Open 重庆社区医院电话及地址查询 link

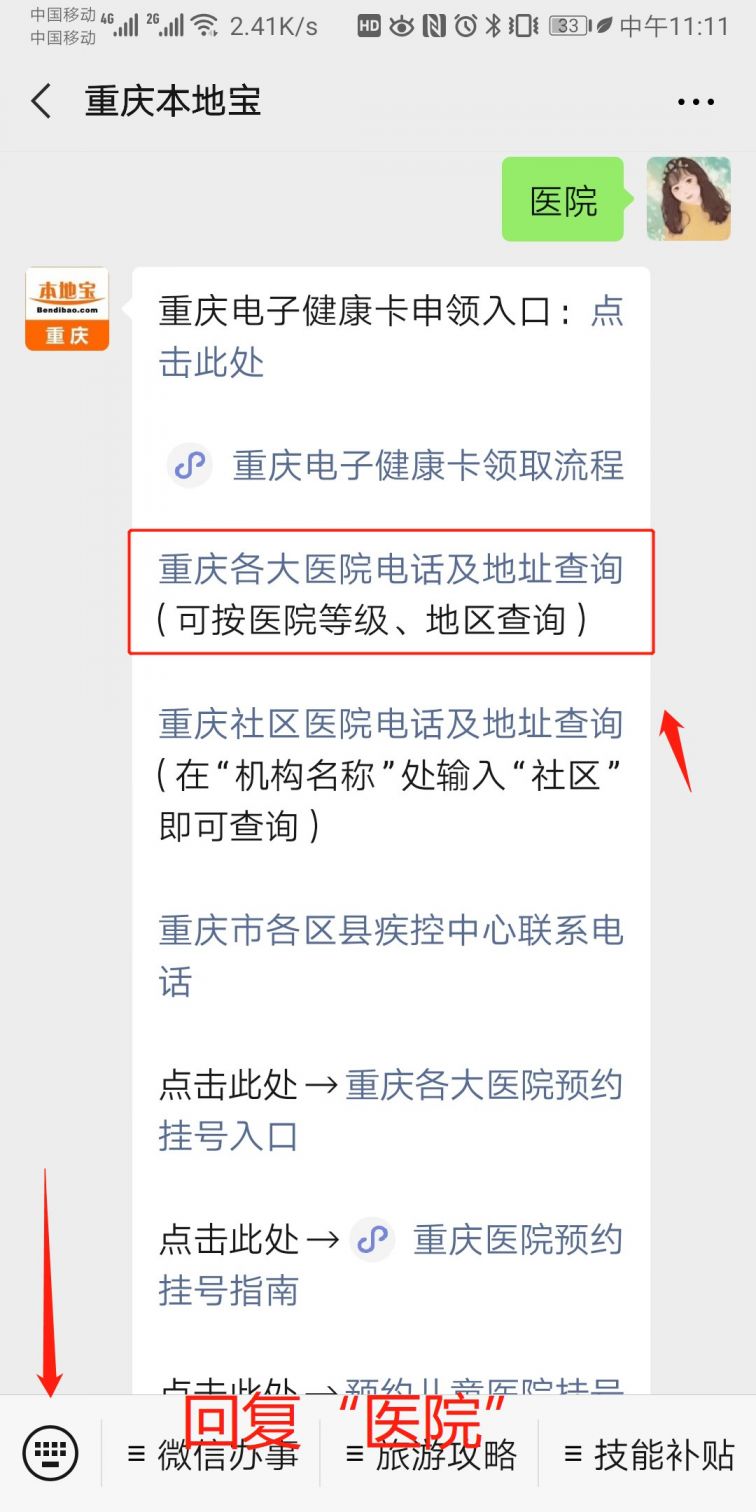[x=390, y=724]
